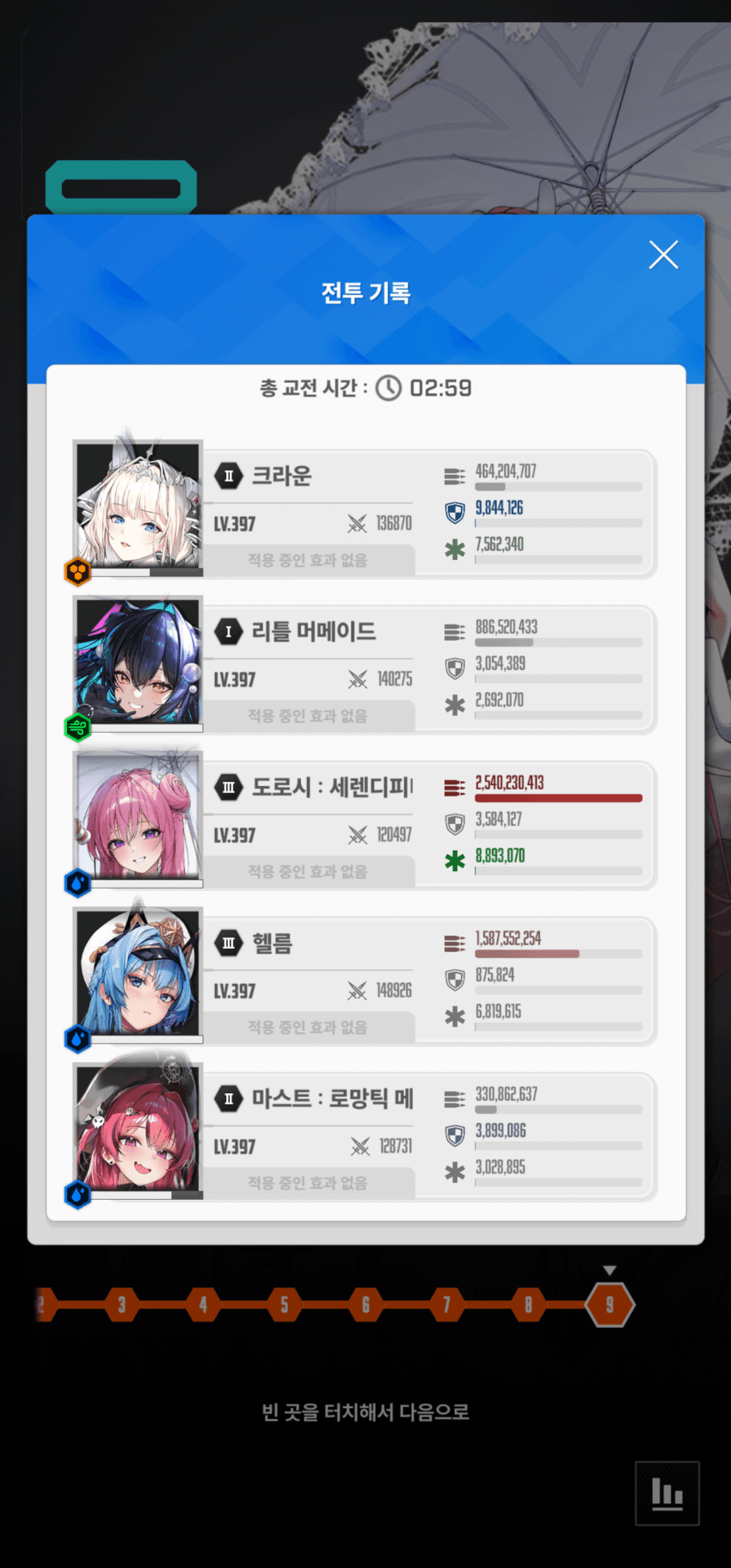Select stage 5 on the timeline
The width and height of the screenshot is (731, 1568).
click(284, 1305)
